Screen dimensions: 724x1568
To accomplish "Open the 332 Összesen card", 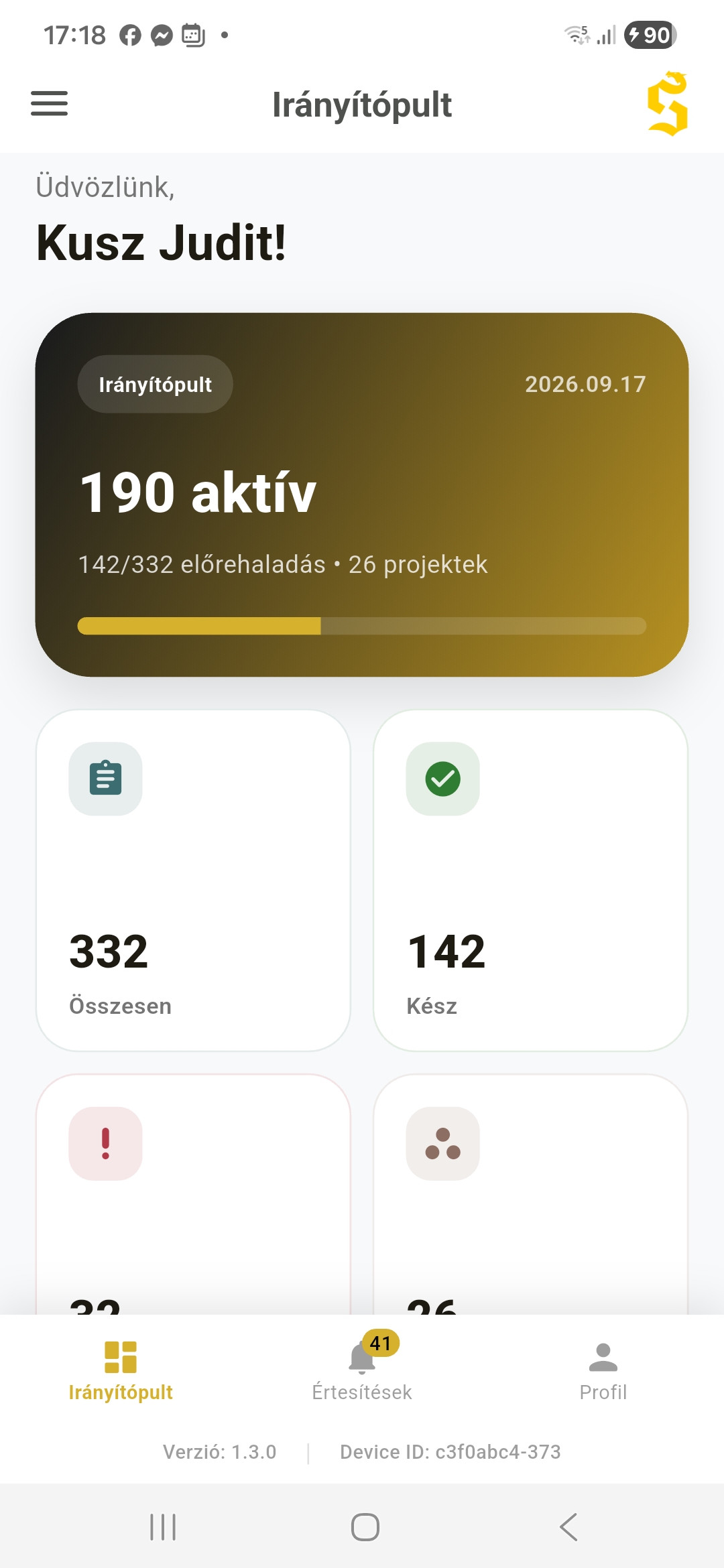I will coord(193,880).
